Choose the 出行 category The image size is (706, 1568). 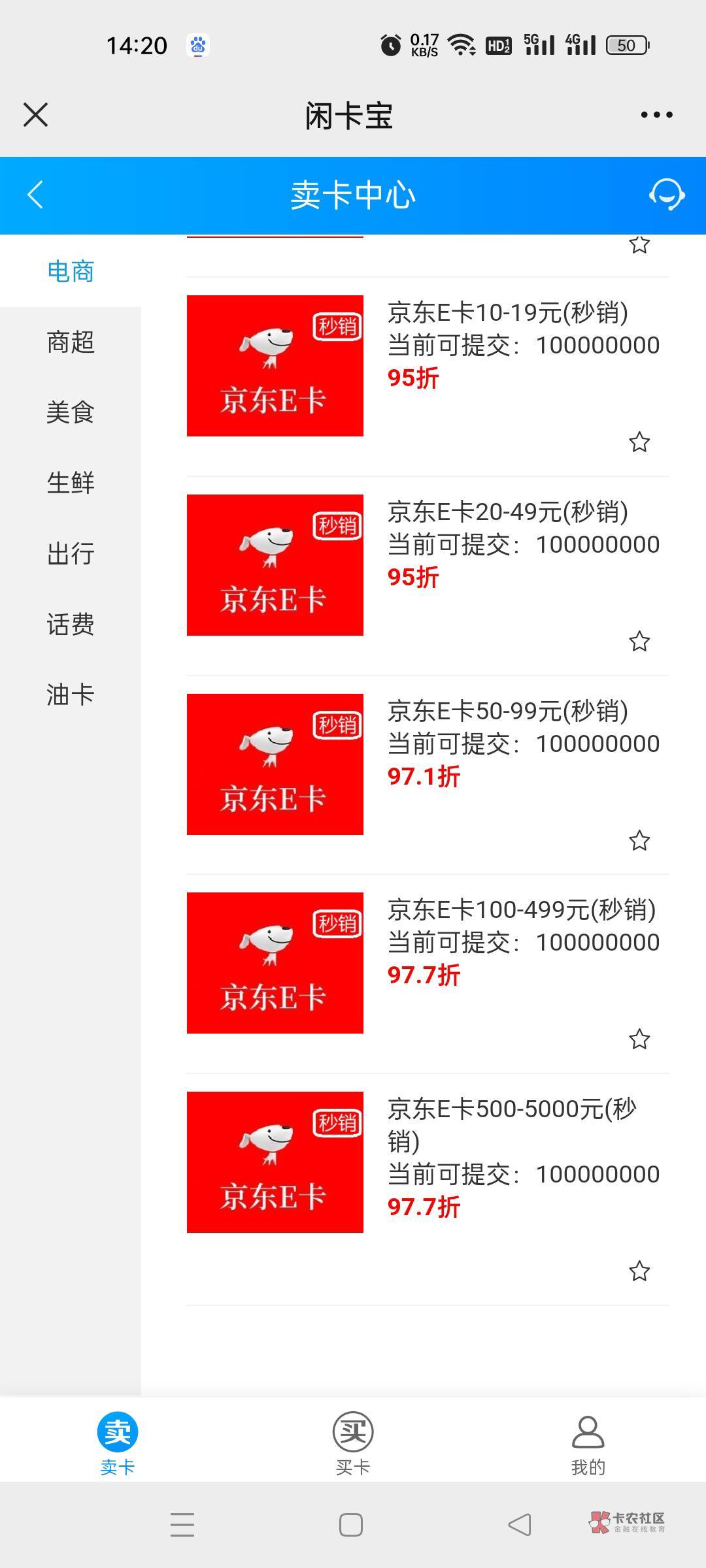tap(71, 554)
